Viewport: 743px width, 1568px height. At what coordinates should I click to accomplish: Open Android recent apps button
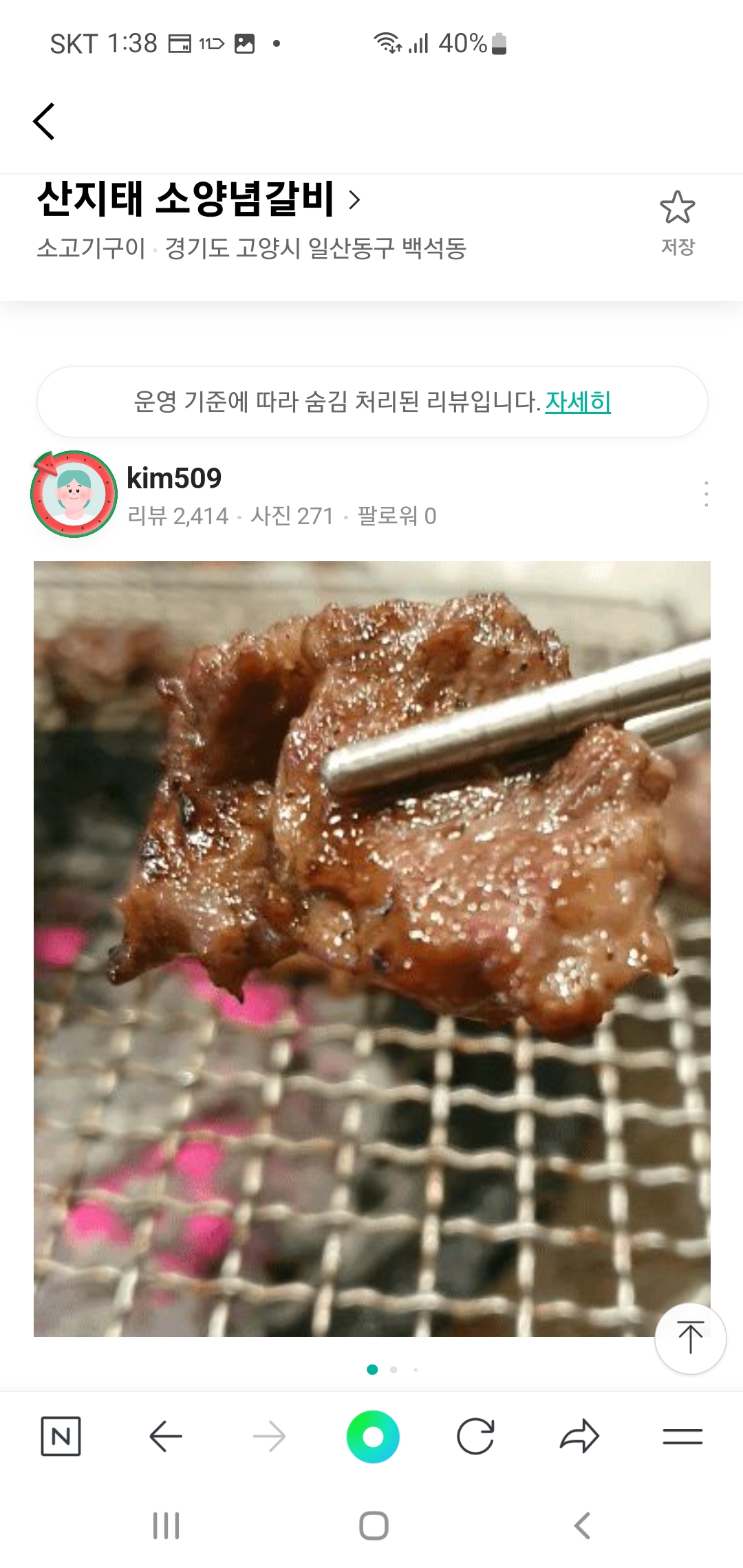165,1526
